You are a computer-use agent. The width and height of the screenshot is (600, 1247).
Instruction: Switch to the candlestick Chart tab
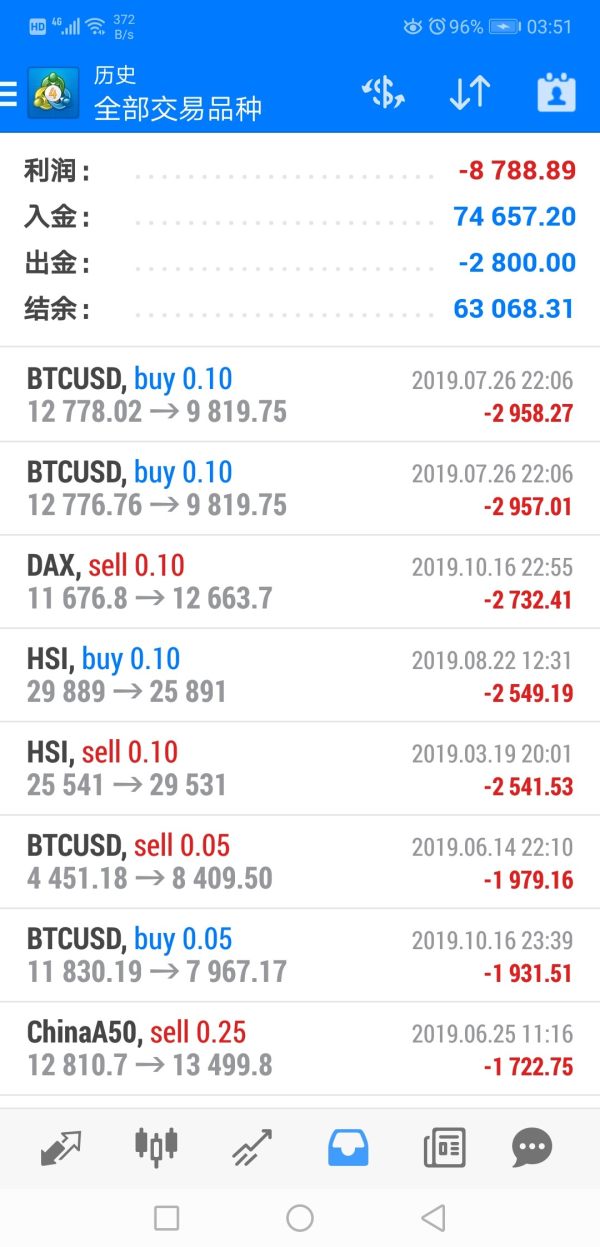pos(157,1147)
